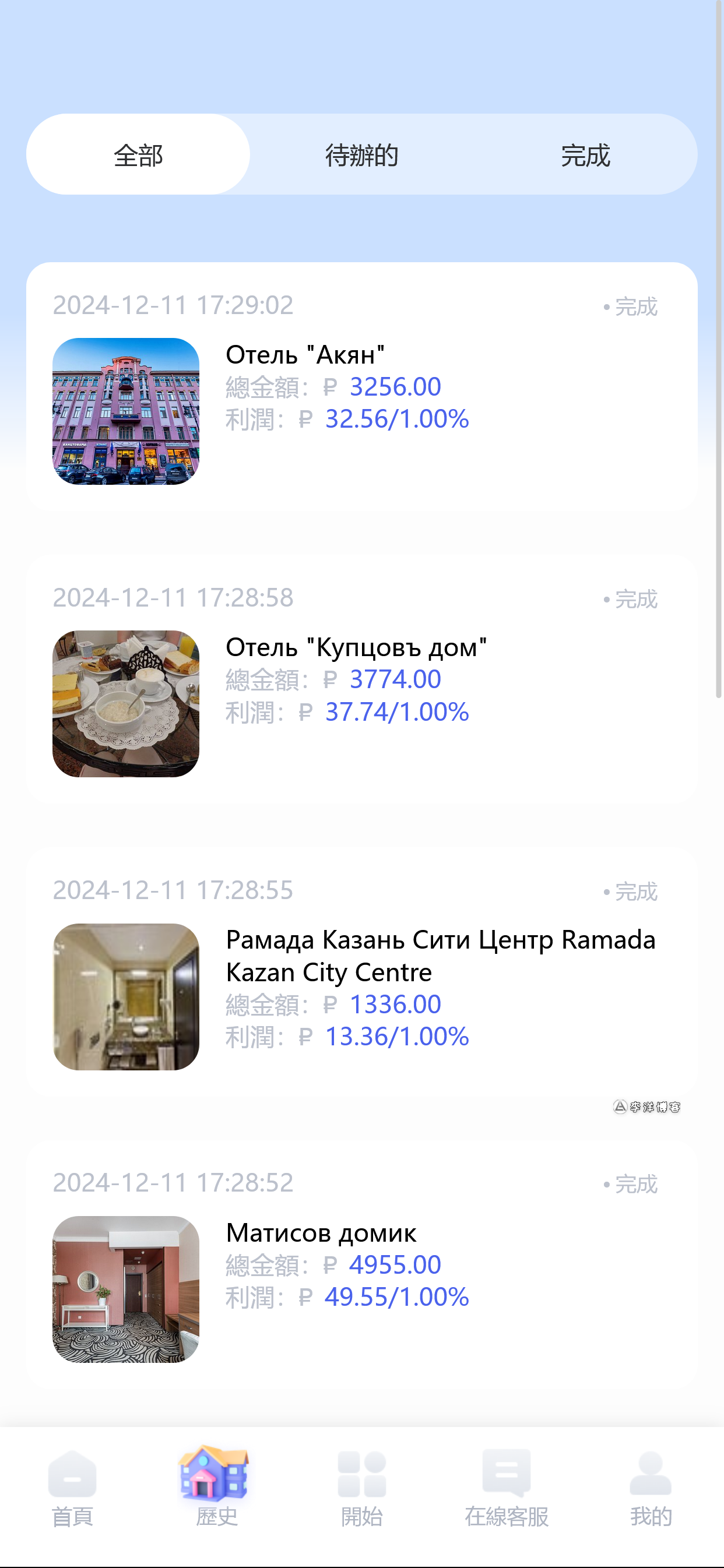Tap the pink hotel facade thumbnail
Viewport: 724px width, 1568px height.
(x=126, y=411)
